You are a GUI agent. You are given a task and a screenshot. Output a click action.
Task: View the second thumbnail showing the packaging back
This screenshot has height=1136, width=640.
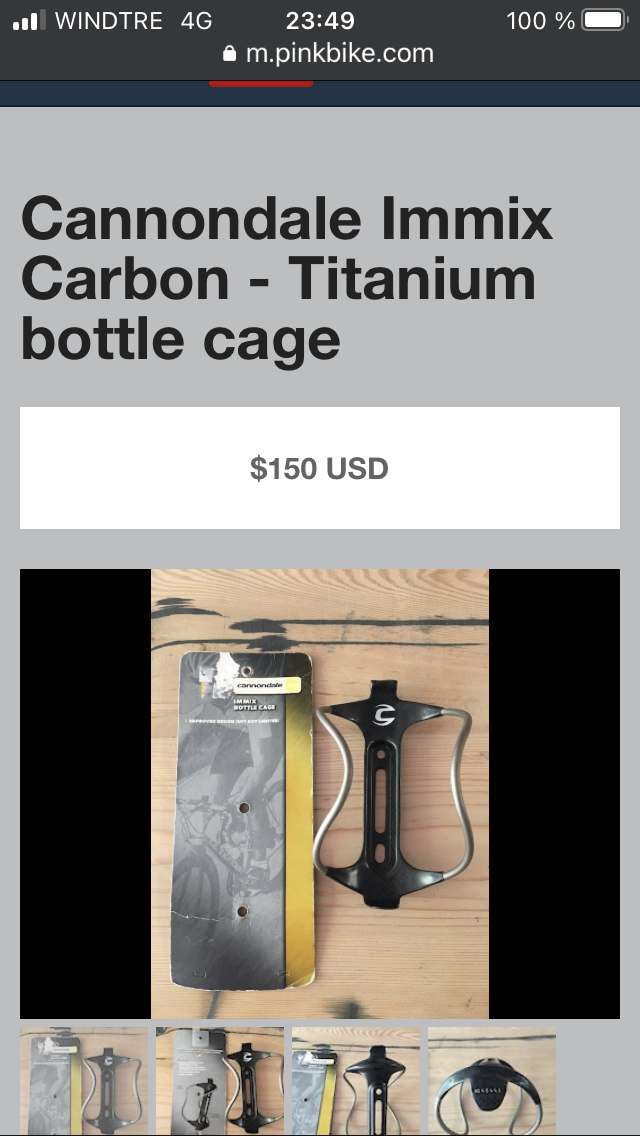coord(220,1080)
